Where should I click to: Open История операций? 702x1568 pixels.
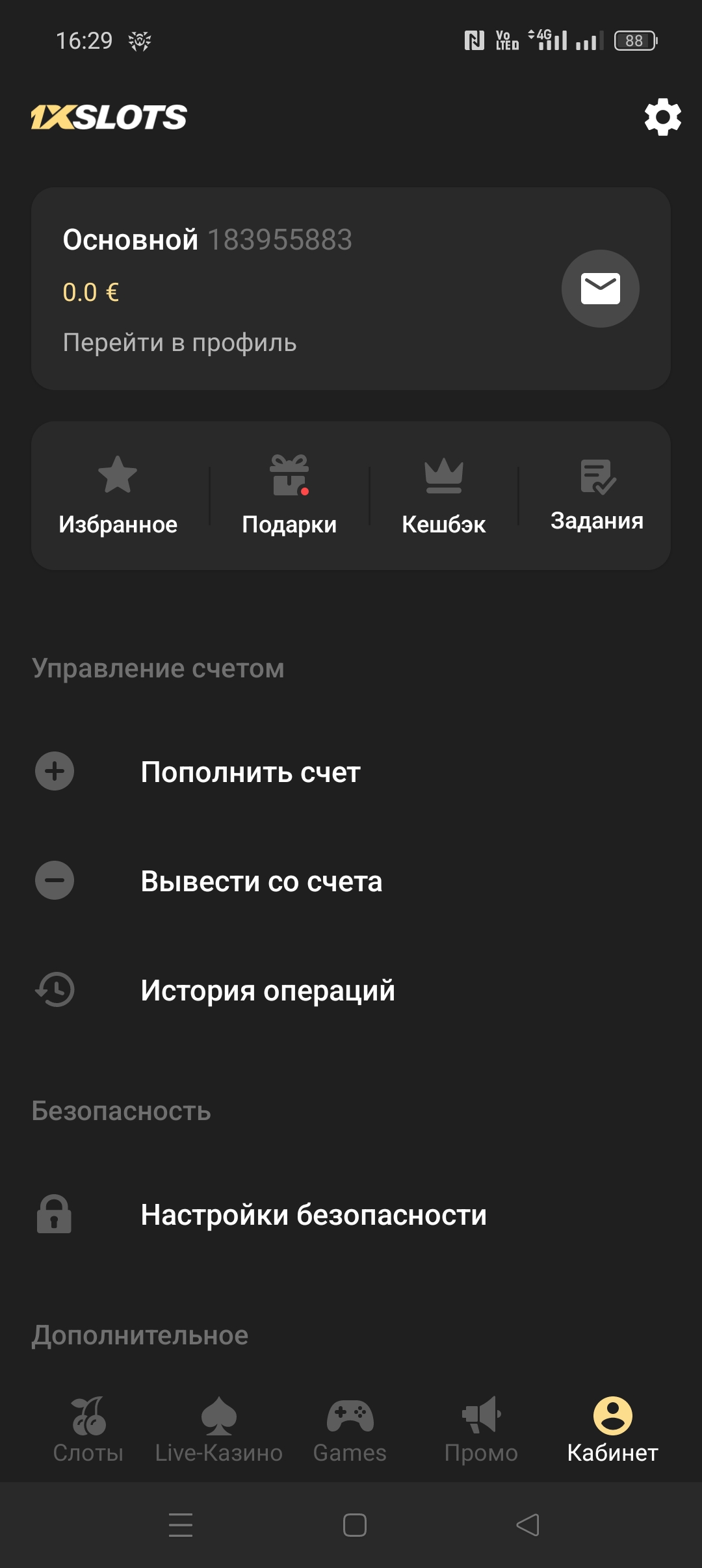(x=268, y=991)
